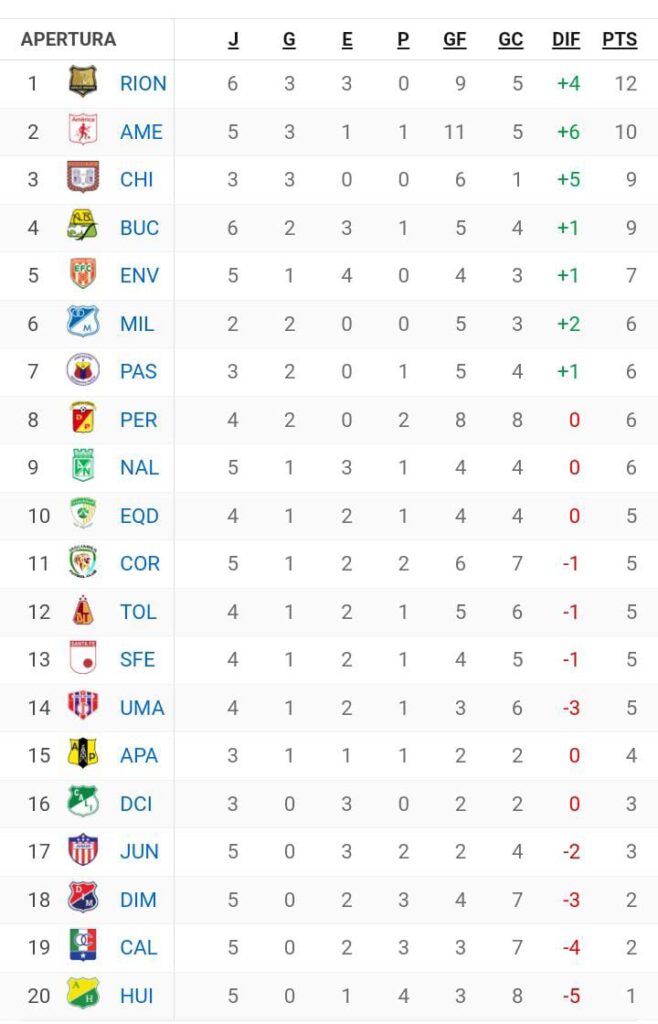Tap the DIM team link
Screen dimensions: 658x1024
coord(138,899)
